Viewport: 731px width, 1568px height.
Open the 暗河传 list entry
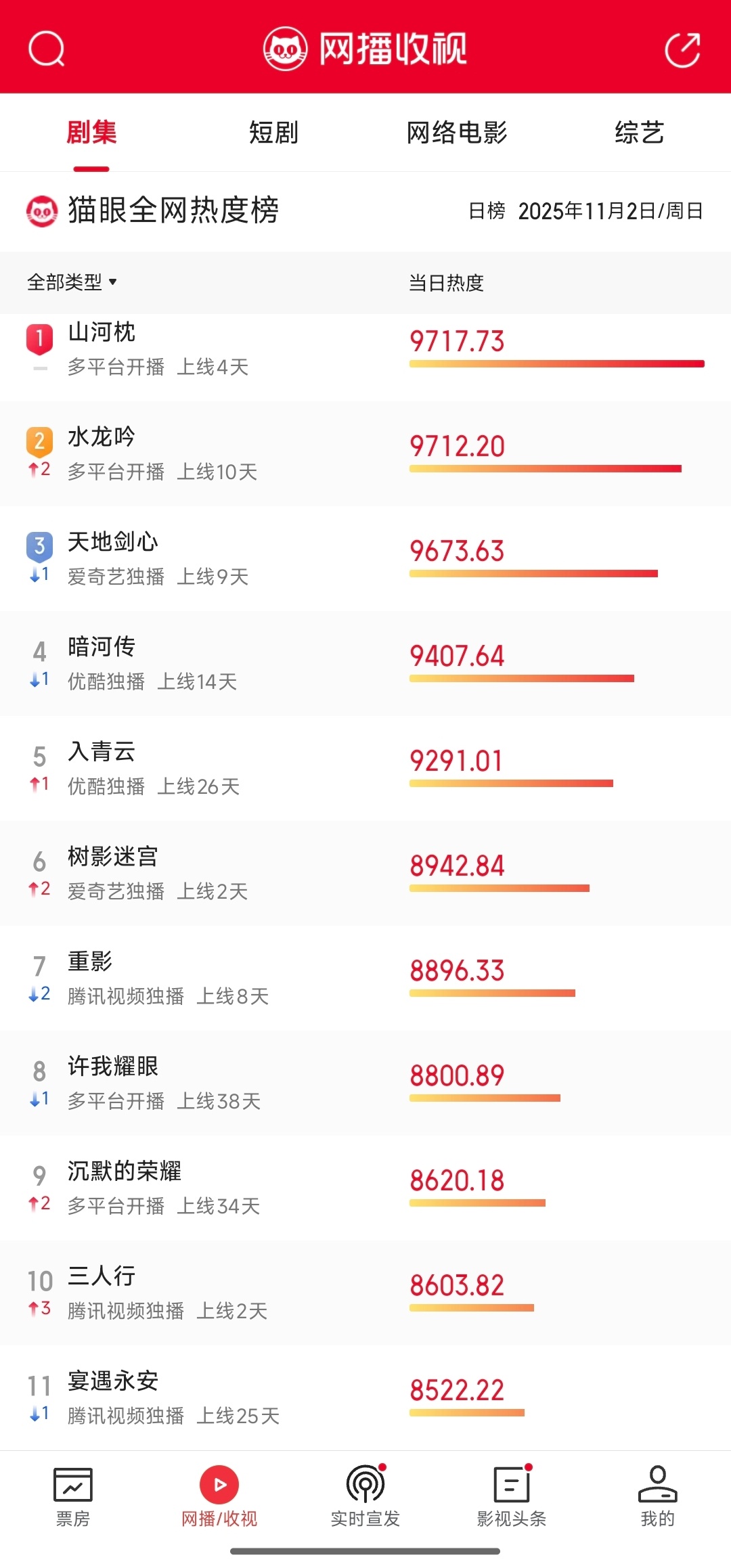pyautogui.click(x=103, y=647)
